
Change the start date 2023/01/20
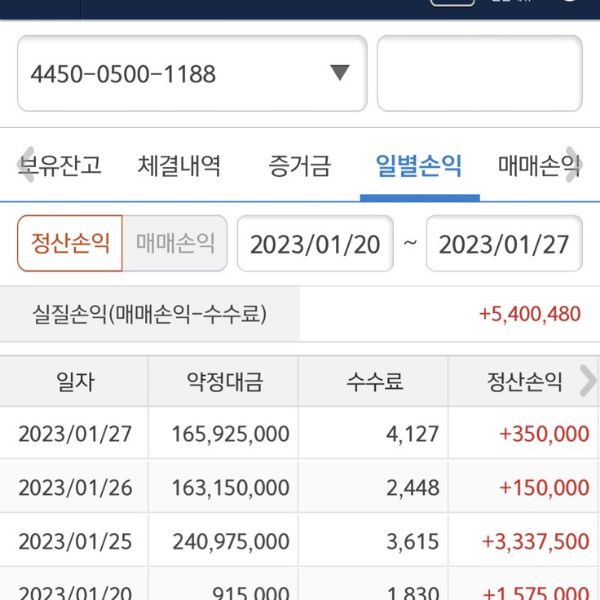(315, 244)
